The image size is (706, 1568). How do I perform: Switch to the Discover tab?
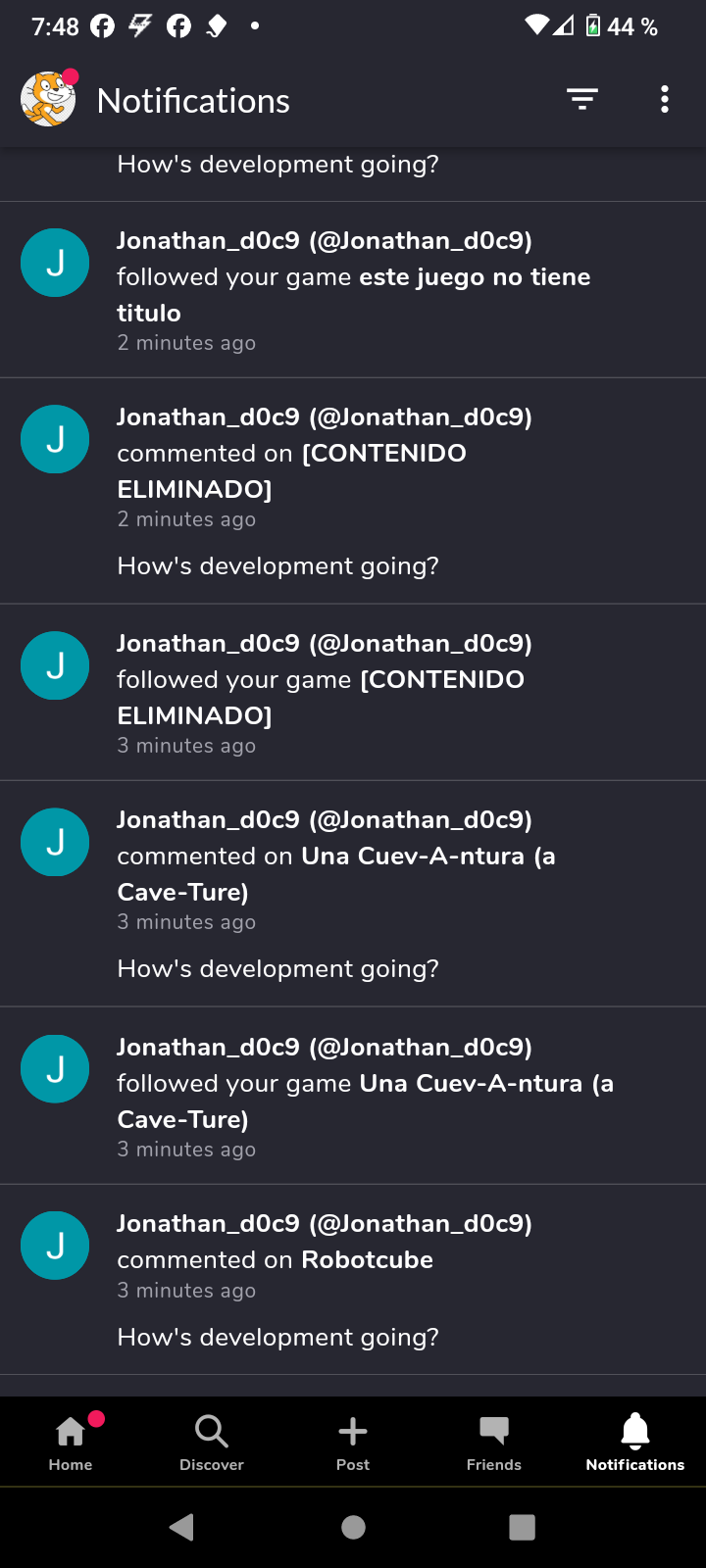[212, 1442]
